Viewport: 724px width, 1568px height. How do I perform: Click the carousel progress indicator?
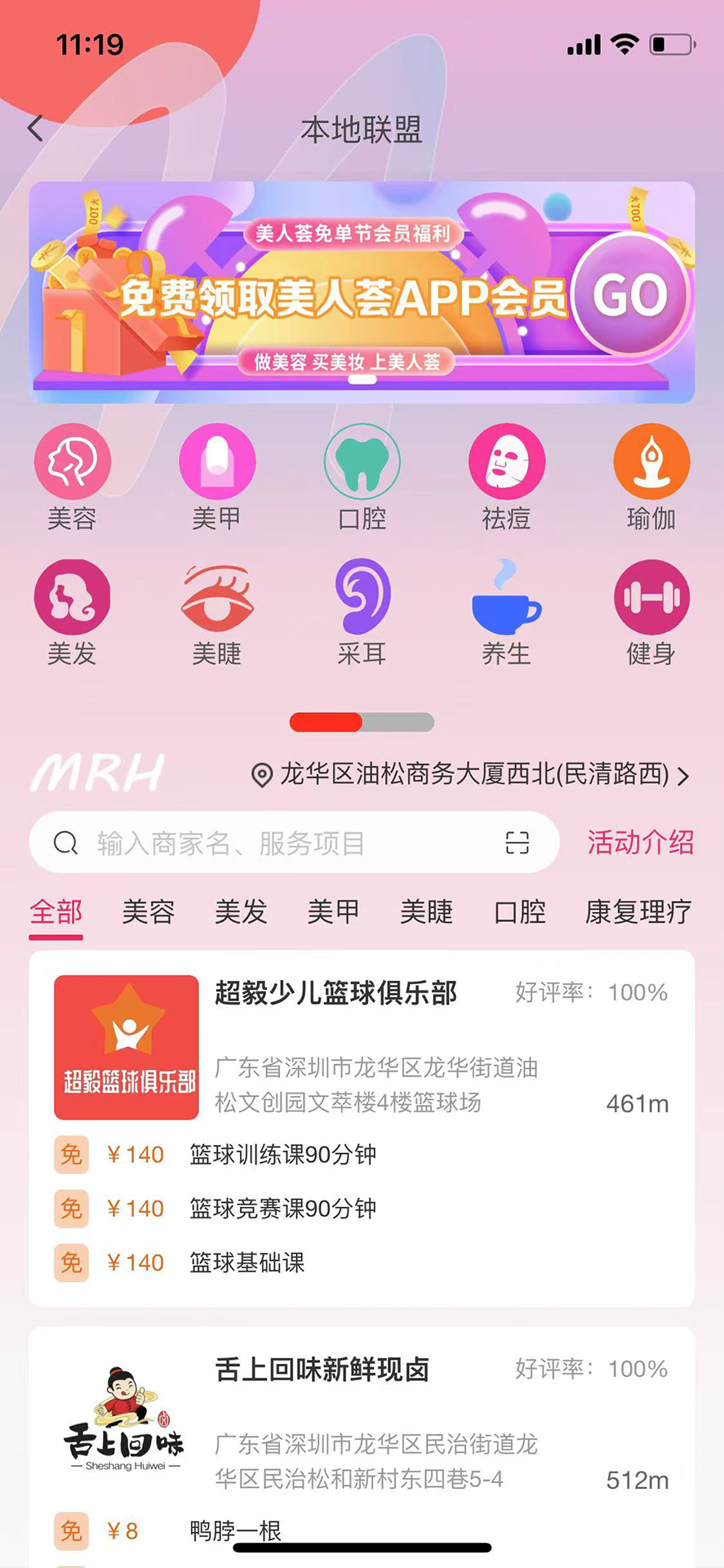point(362,722)
